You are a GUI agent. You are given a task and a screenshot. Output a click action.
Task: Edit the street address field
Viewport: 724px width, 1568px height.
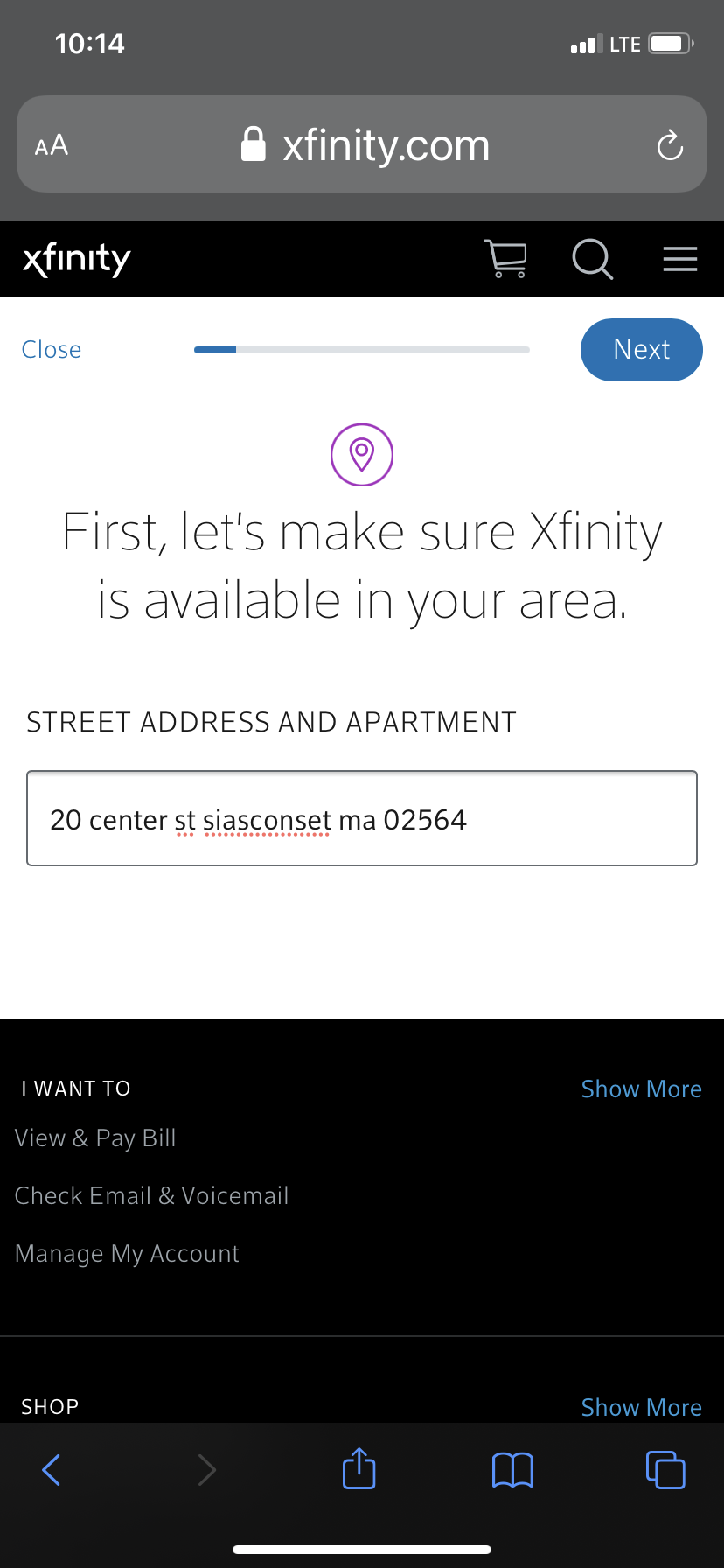click(x=362, y=819)
